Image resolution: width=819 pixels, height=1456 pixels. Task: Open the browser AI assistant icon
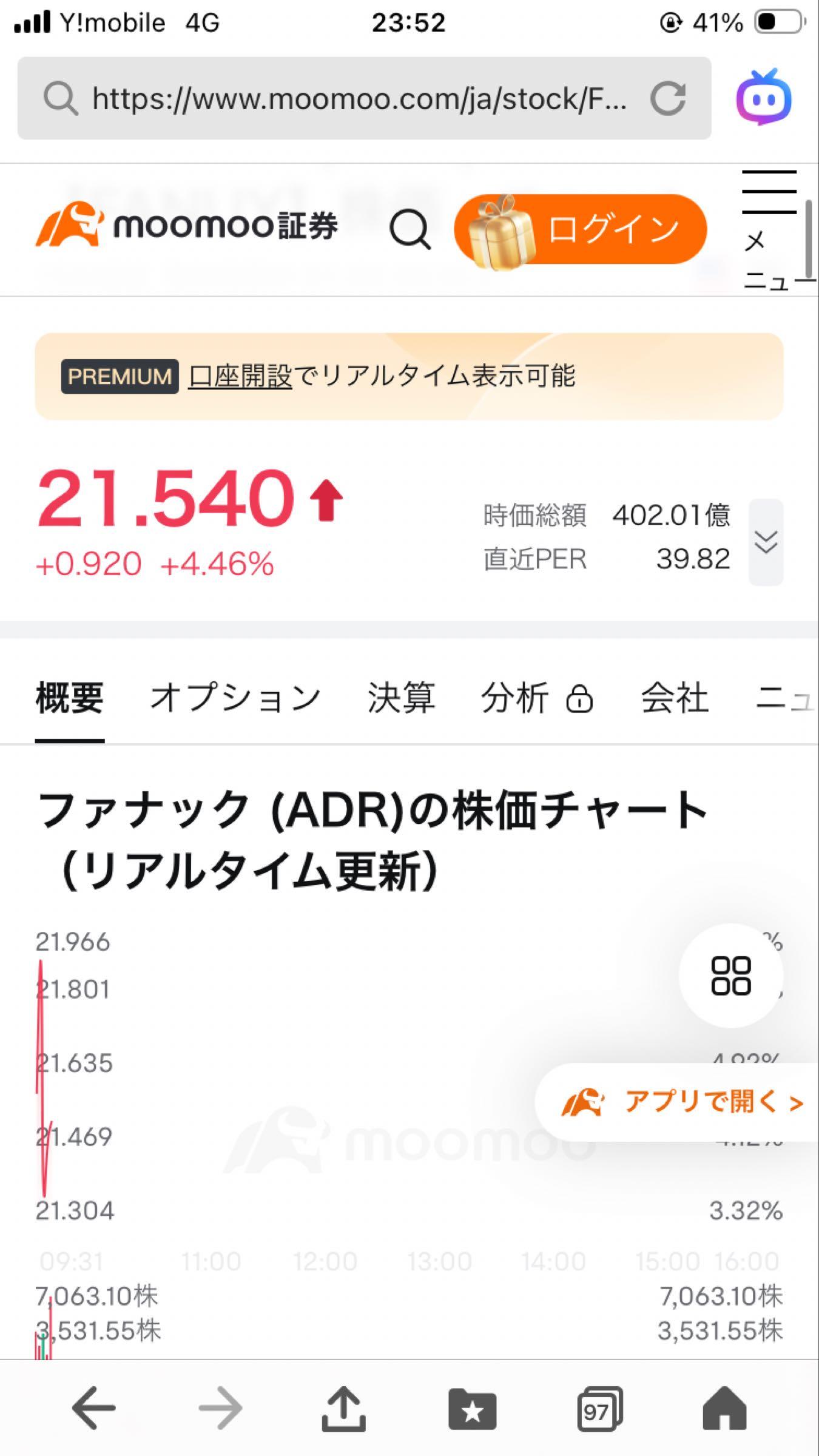coord(764,97)
